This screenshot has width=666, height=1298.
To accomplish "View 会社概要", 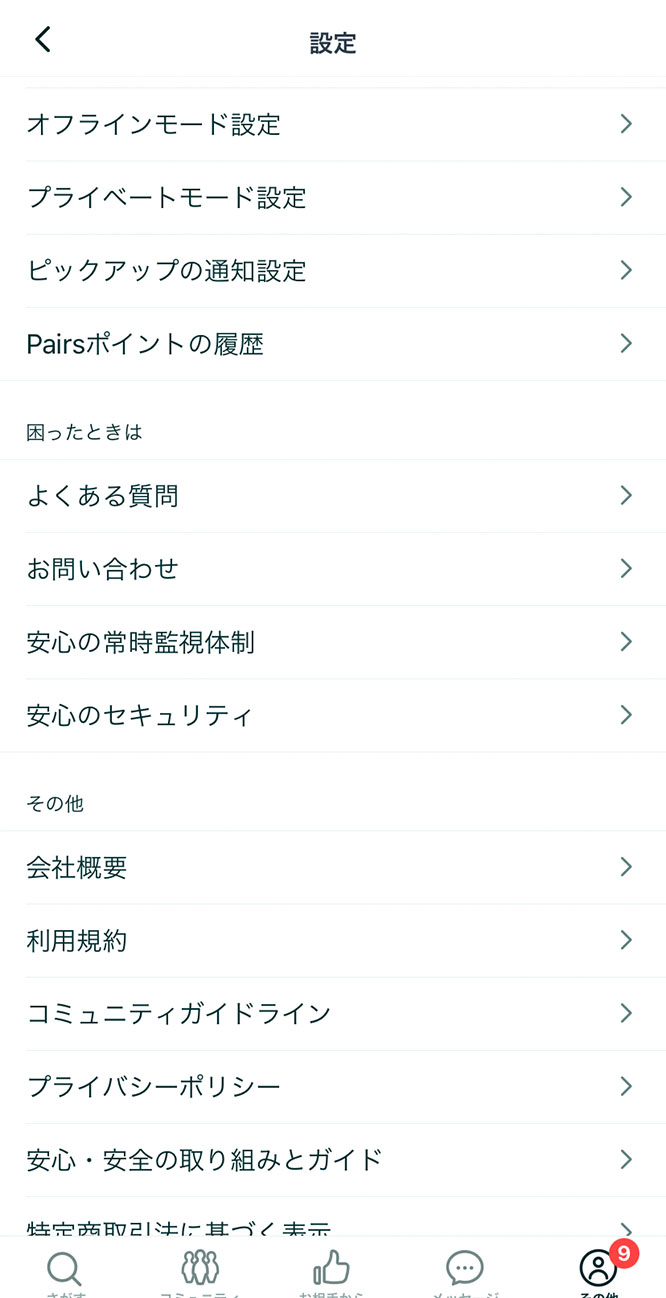I will coord(333,867).
